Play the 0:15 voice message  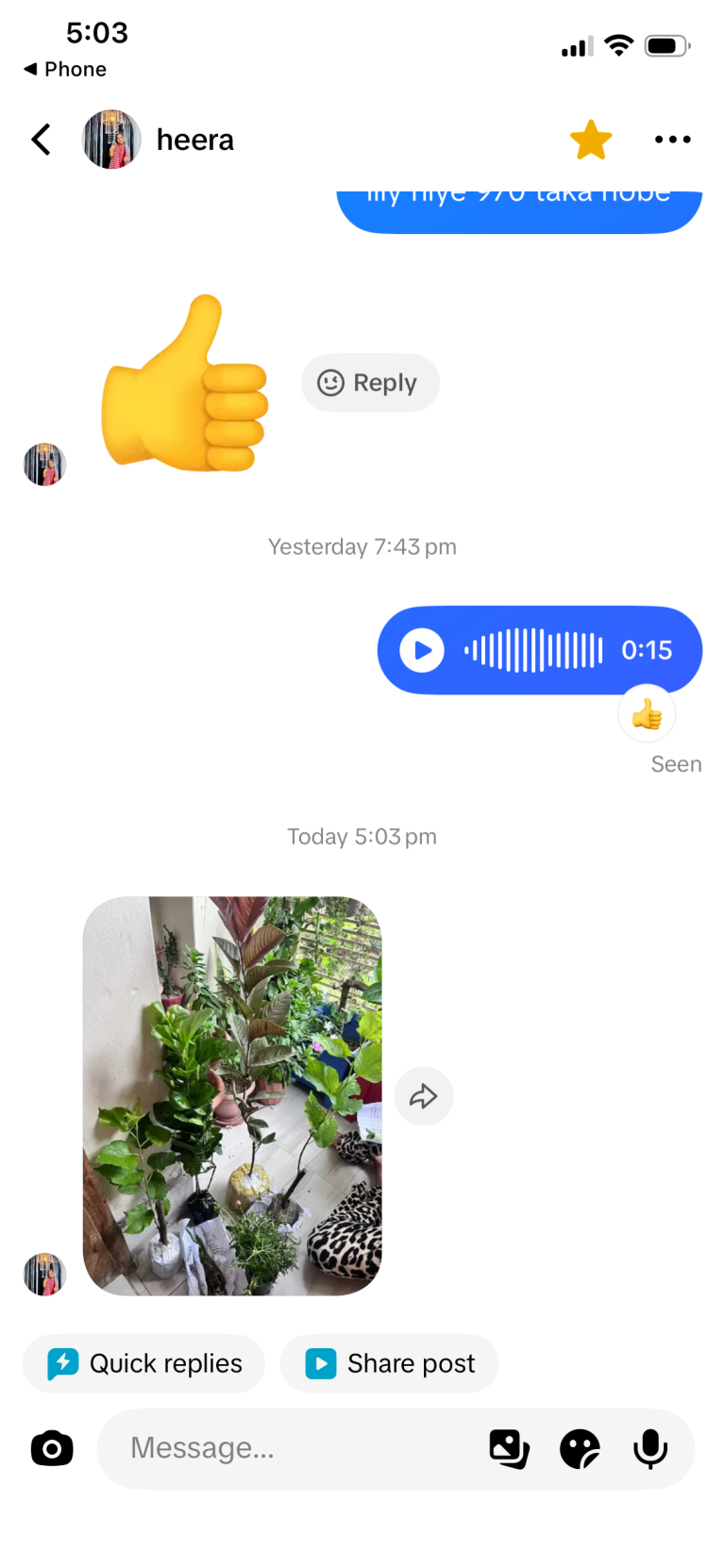click(422, 650)
